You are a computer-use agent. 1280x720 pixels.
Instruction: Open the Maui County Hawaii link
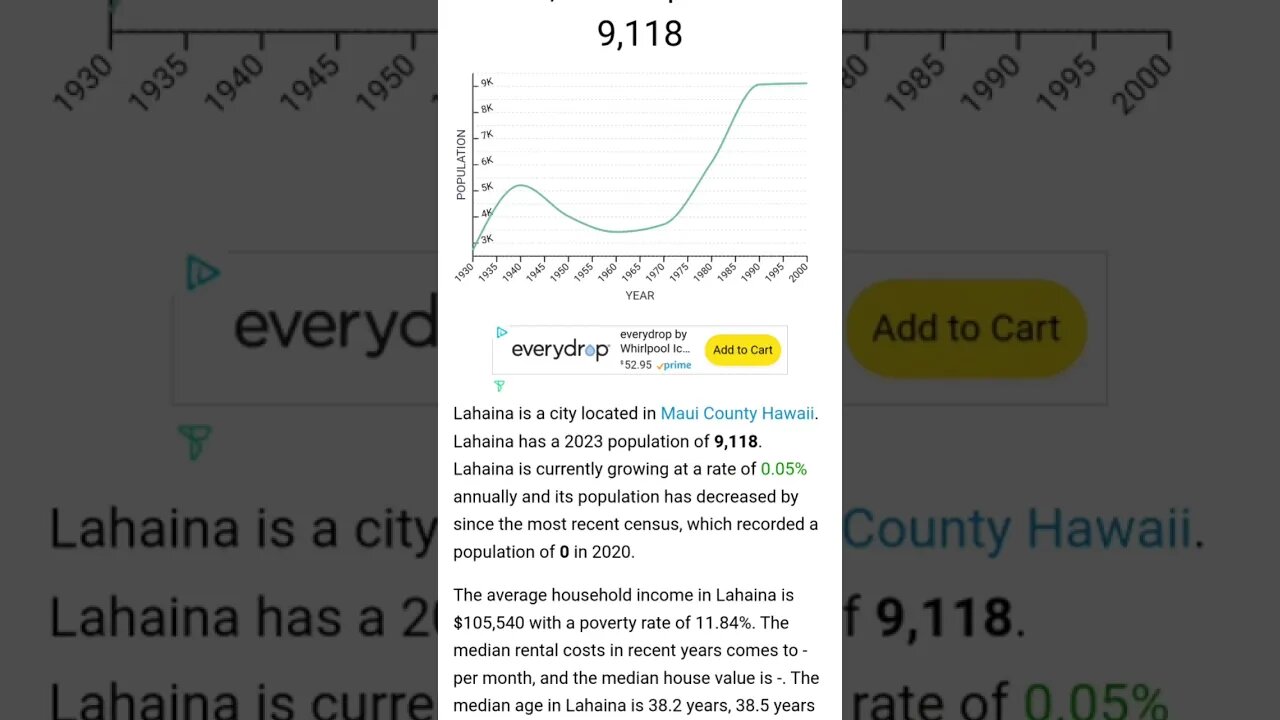(737, 413)
